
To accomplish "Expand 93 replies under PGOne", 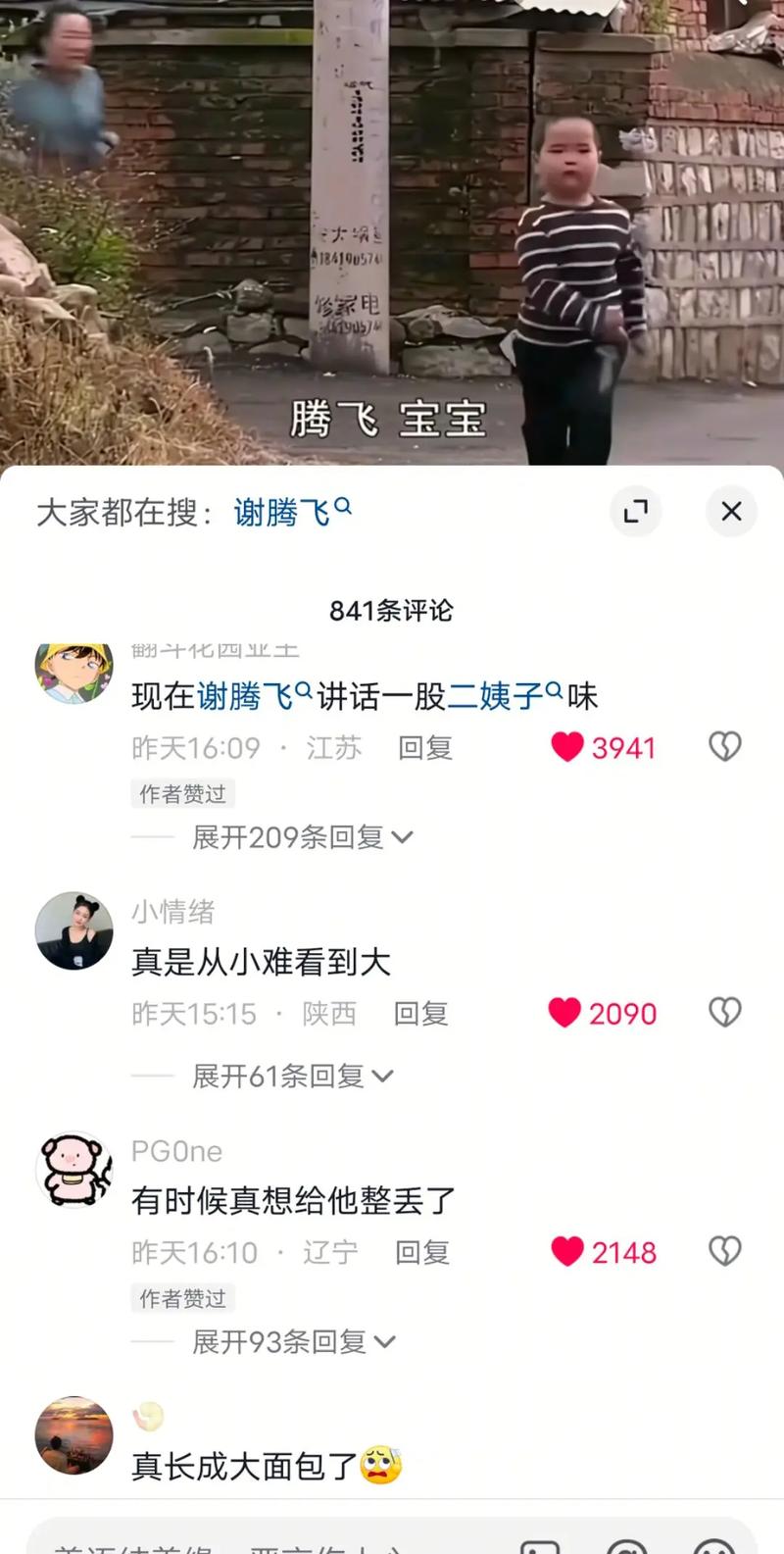I will (x=292, y=1341).
